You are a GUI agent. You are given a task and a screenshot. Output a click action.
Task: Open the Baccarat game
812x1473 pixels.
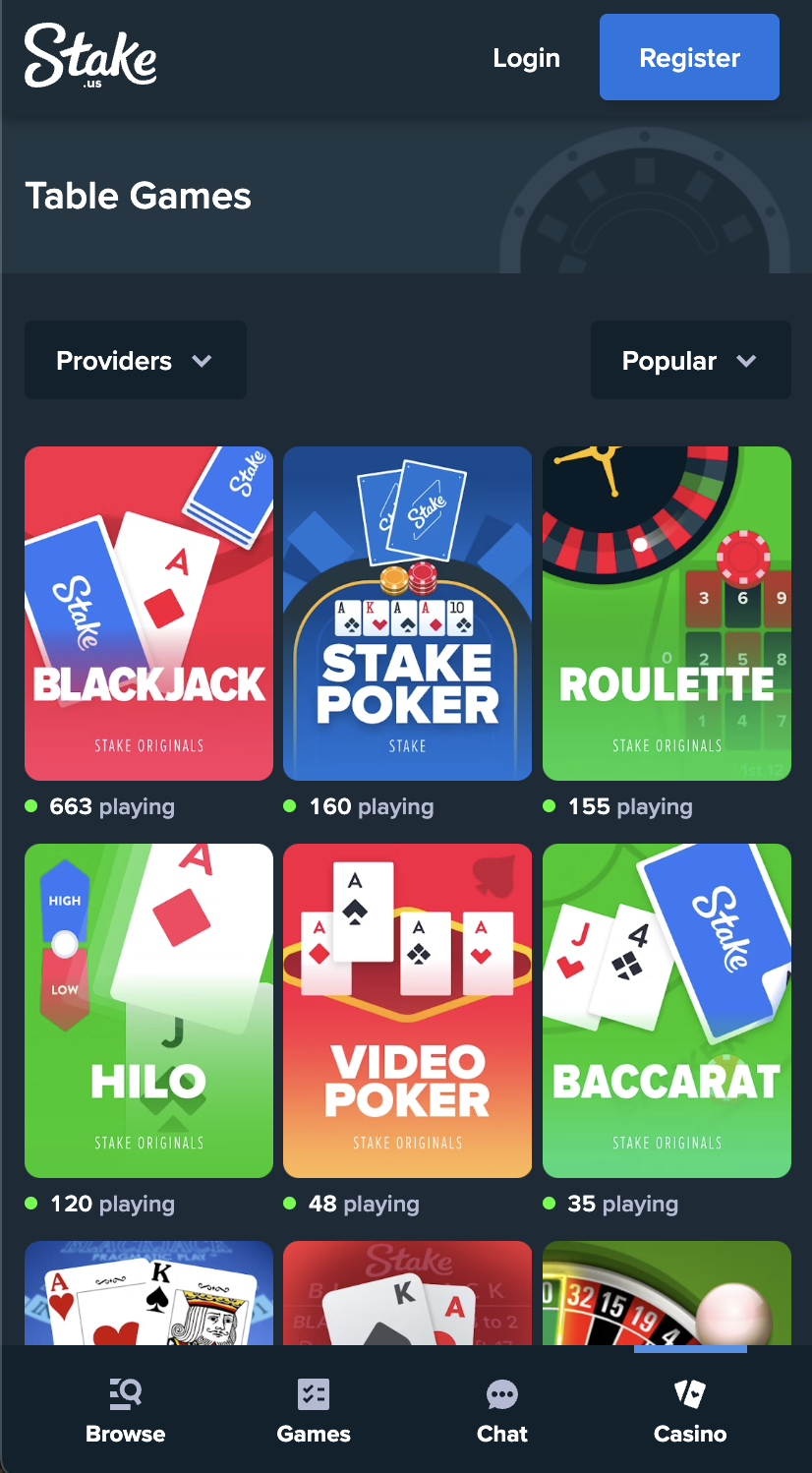tap(667, 1009)
